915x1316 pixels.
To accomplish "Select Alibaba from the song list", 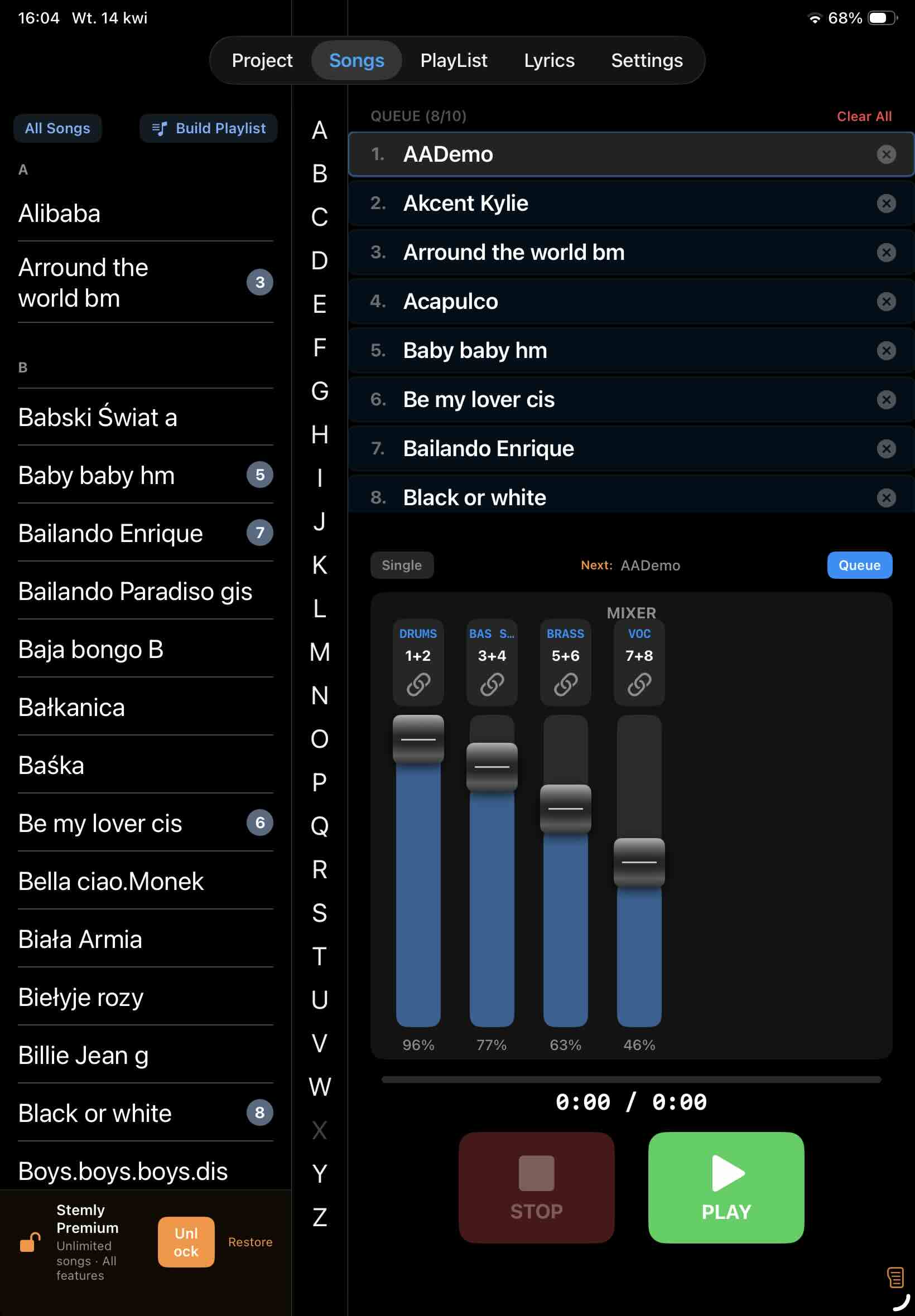I will (x=60, y=213).
